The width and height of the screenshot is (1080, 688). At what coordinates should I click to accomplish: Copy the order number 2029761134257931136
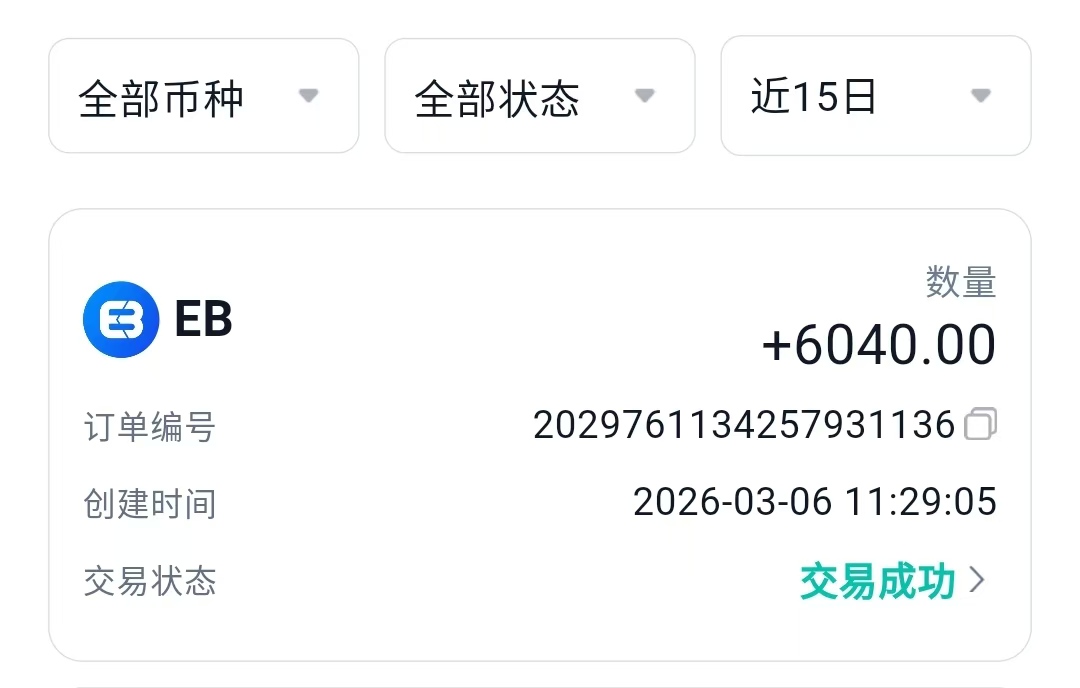[980, 425]
